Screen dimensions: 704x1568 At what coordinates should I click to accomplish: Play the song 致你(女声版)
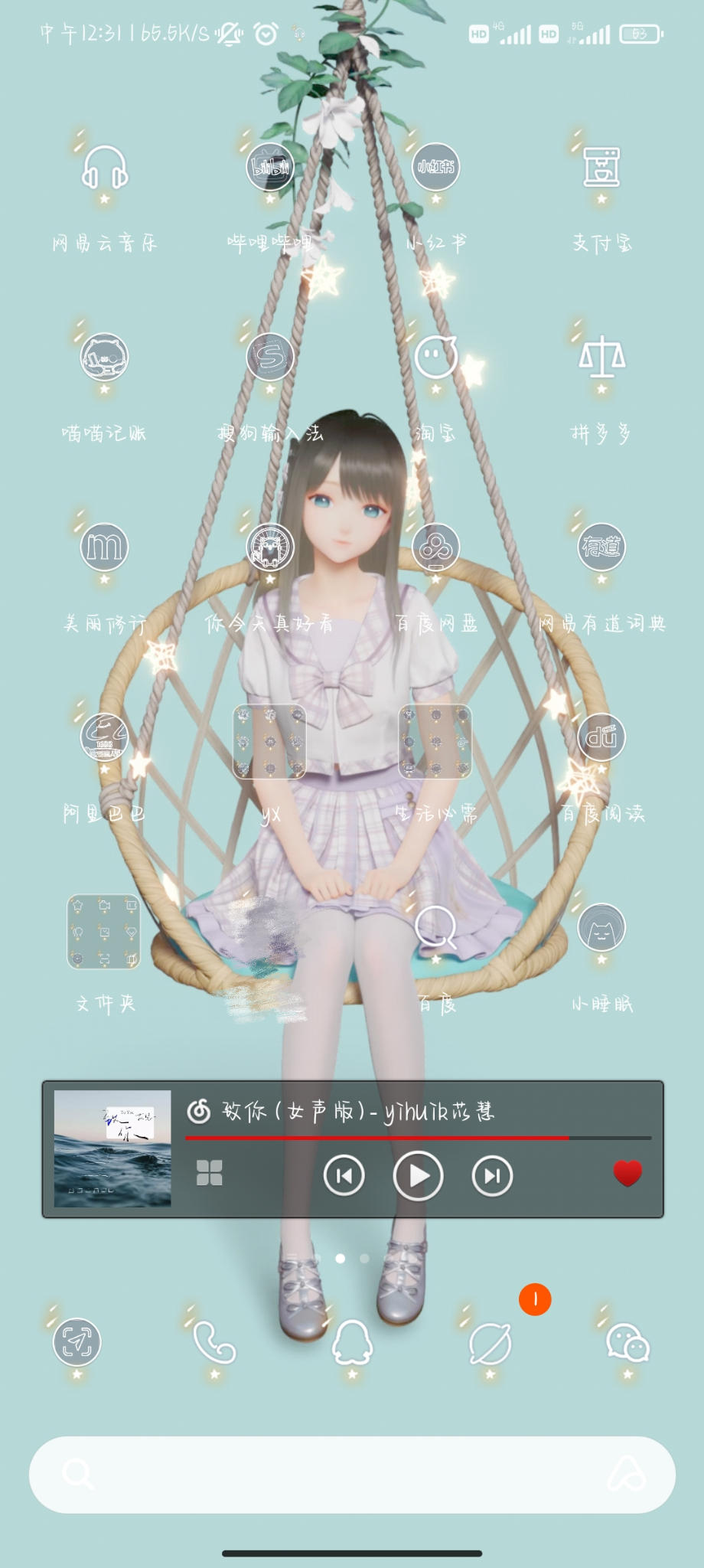(x=416, y=1177)
